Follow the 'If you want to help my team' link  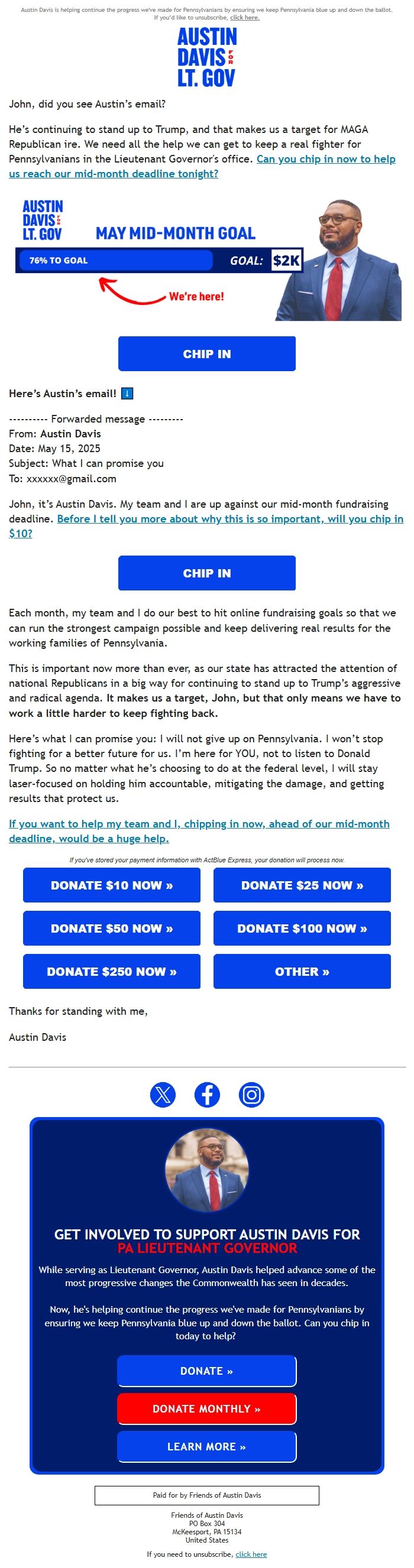click(199, 823)
